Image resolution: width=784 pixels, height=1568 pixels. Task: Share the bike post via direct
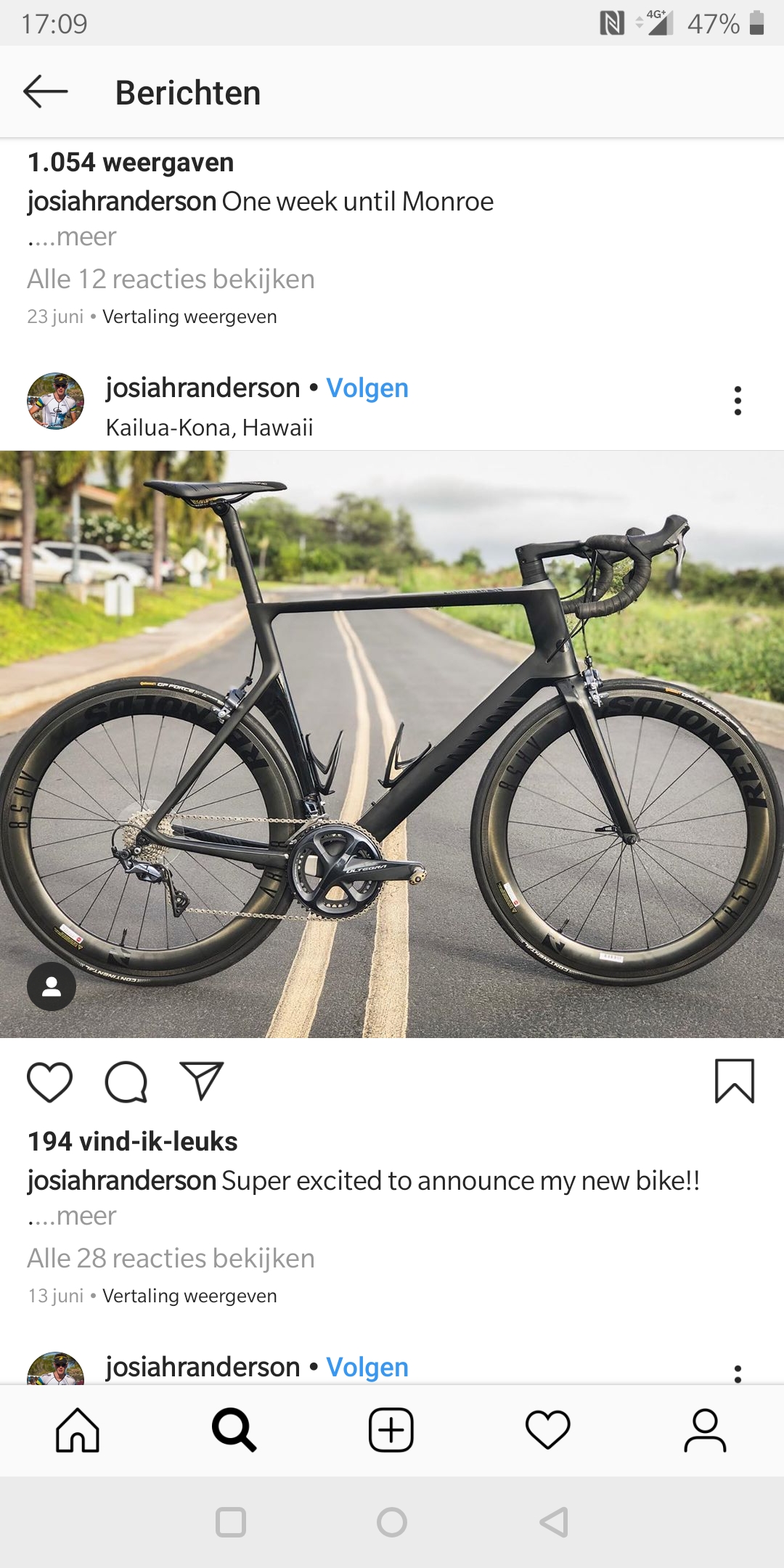(x=202, y=1081)
